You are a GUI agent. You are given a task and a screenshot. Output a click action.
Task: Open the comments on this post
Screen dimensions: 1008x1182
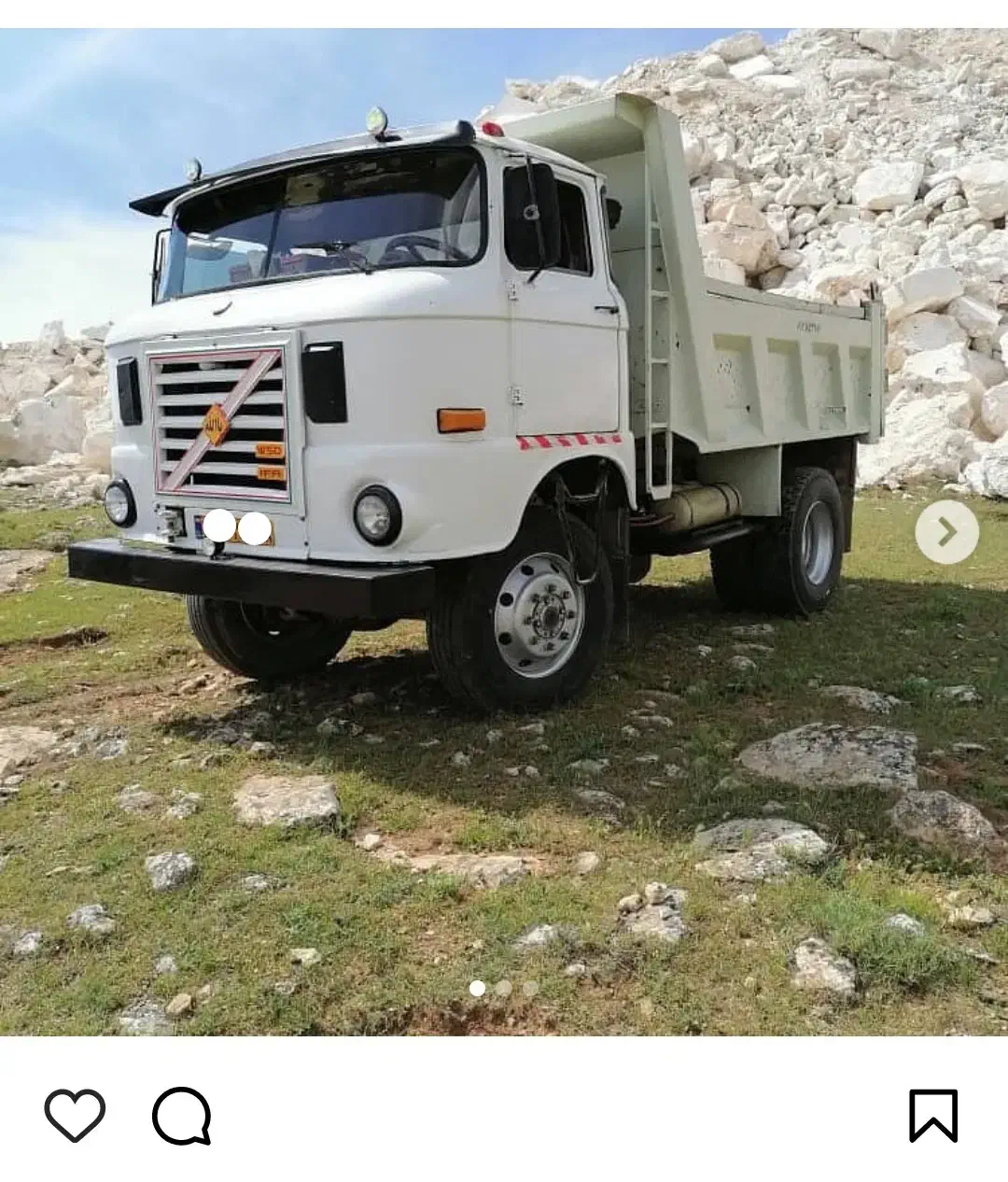click(x=182, y=1115)
